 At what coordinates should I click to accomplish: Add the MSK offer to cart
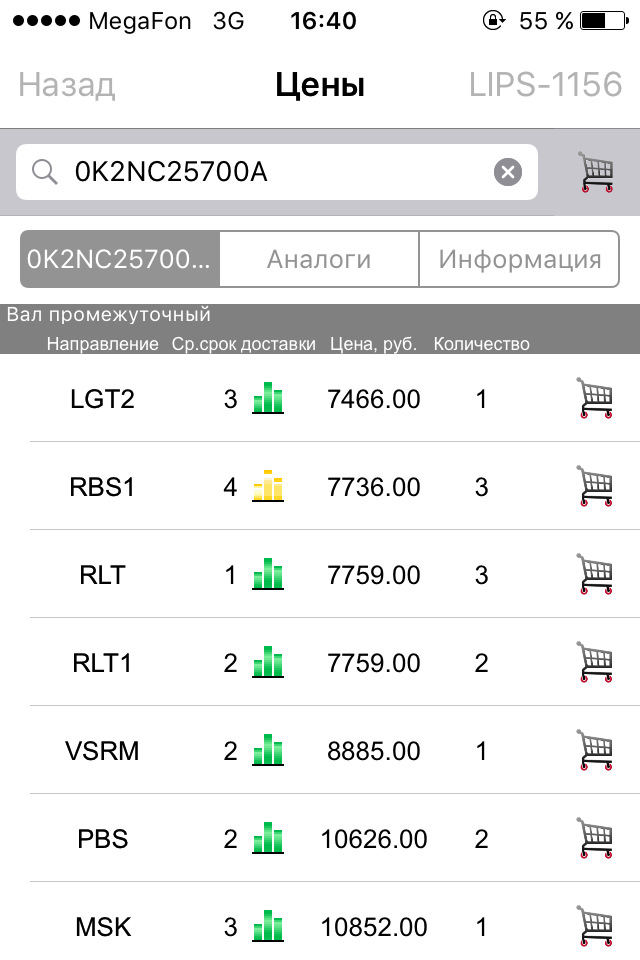pyautogui.click(x=595, y=926)
